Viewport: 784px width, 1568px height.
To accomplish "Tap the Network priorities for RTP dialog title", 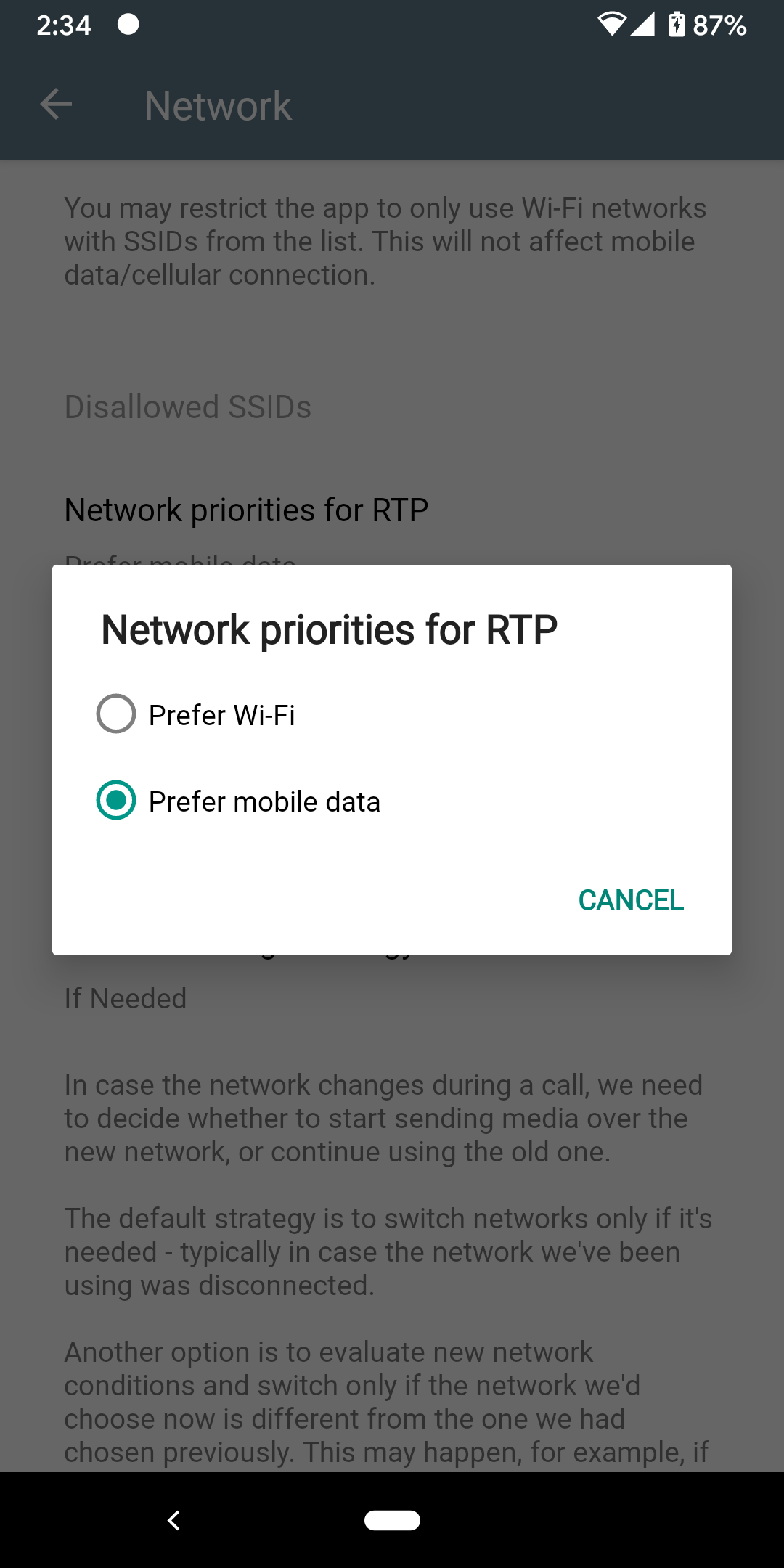I will pyautogui.click(x=328, y=631).
